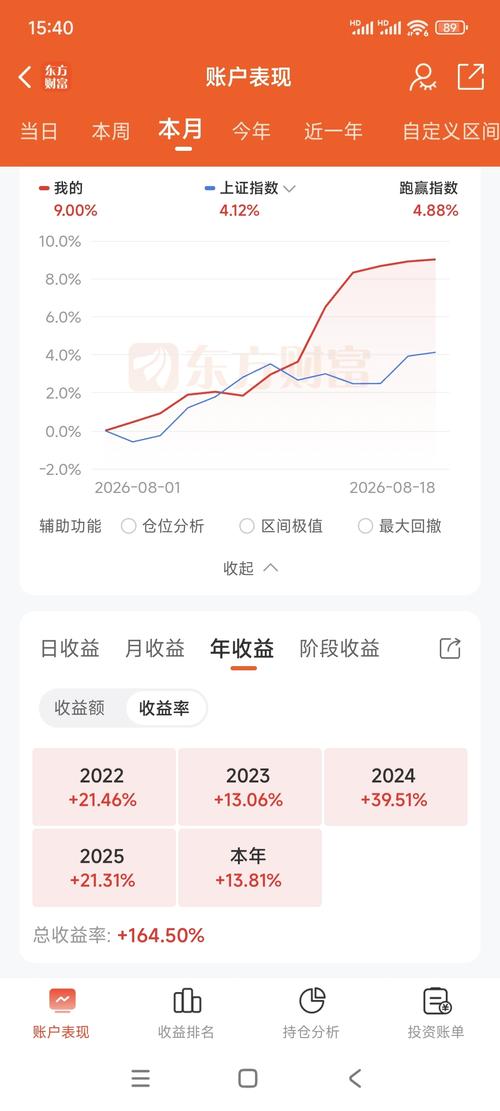Switch to the 当日 tab
The width and height of the screenshot is (500, 1111).
(38, 132)
